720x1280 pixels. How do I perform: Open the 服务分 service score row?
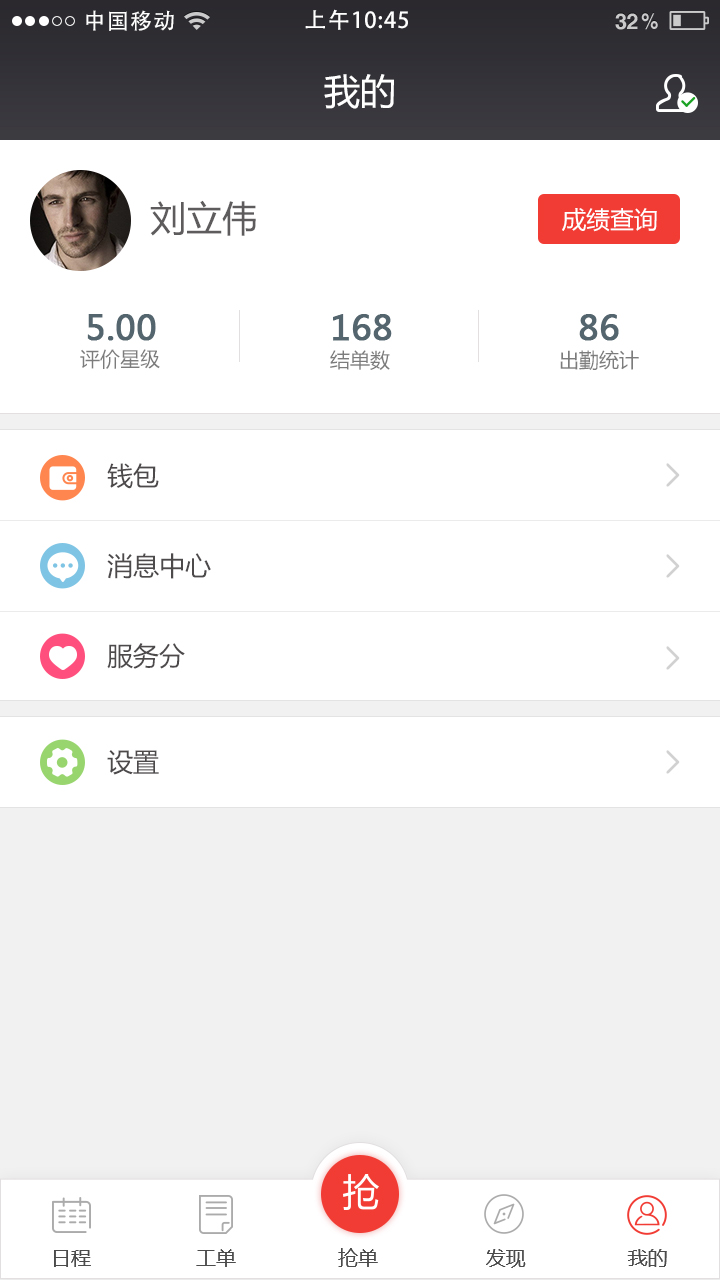pos(360,657)
